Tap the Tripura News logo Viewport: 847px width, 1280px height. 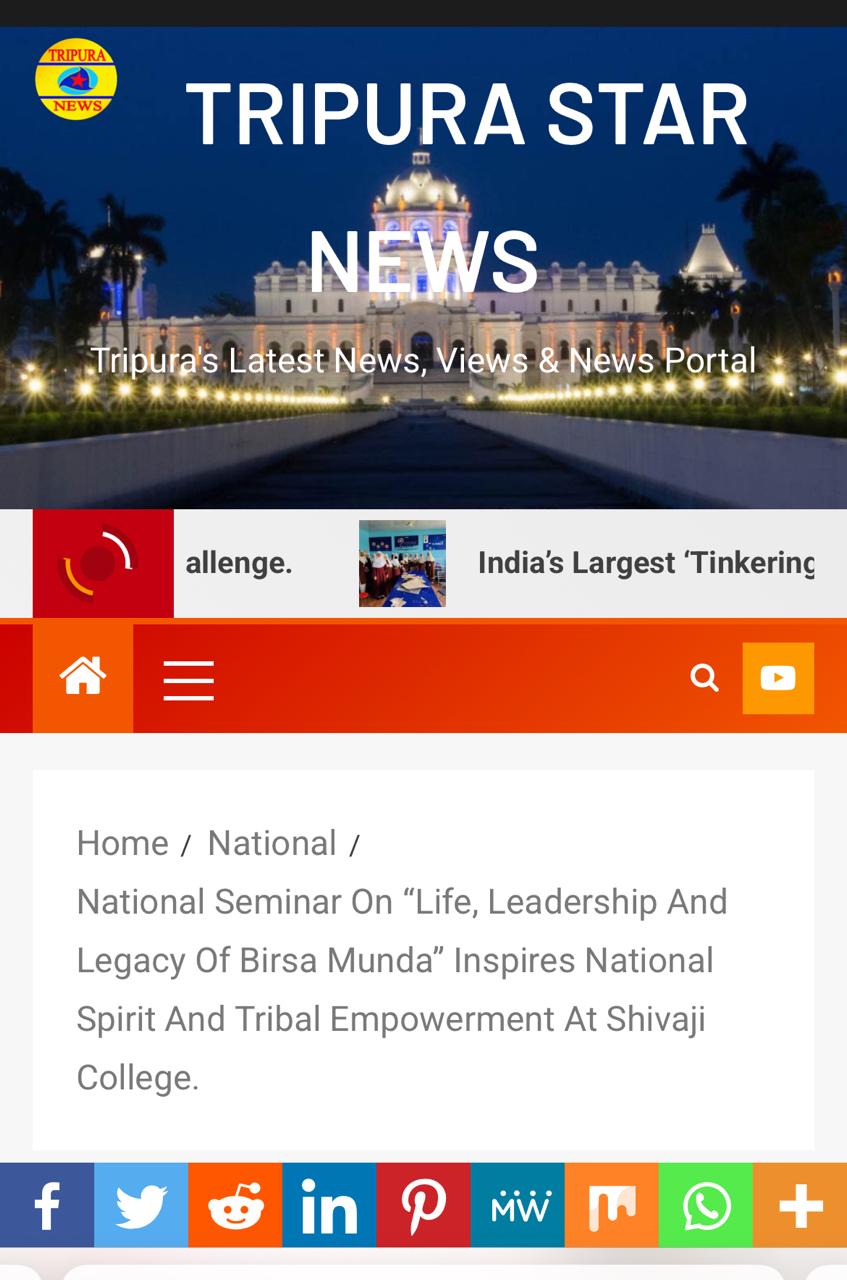pyautogui.click(x=76, y=79)
